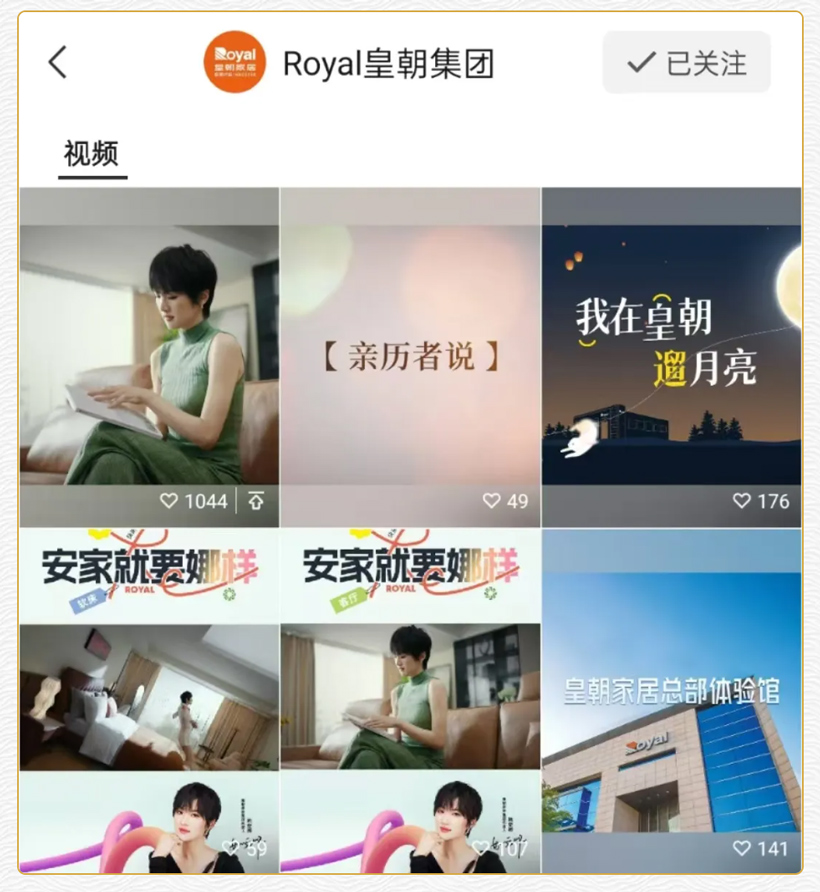Switch to the 视频 tab
820x892 pixels.
[x=92, y=154]
